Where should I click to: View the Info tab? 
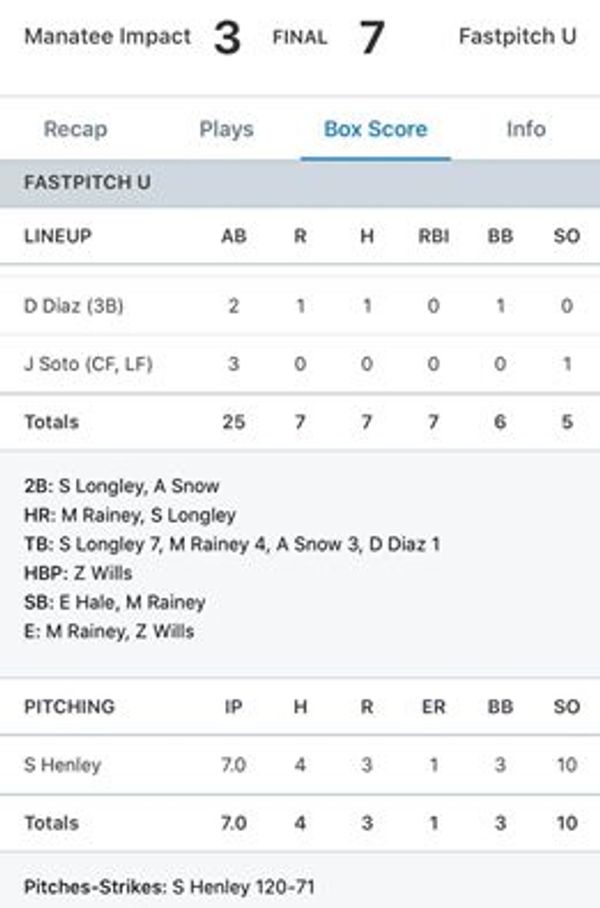525,129
